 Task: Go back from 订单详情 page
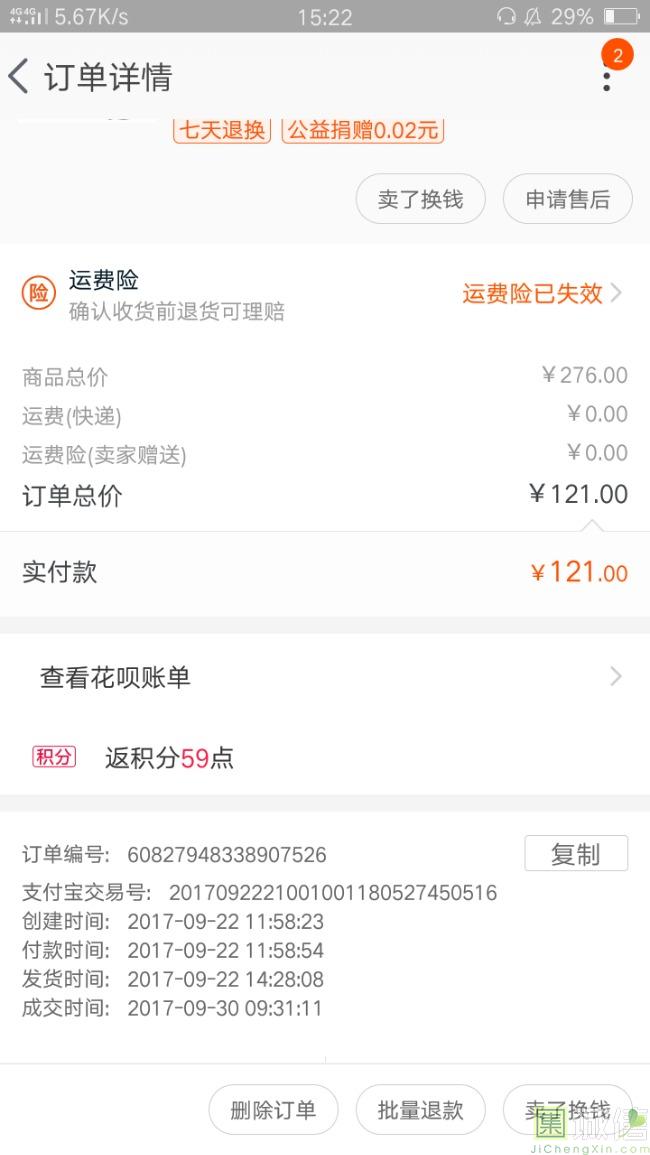pyautogui.click(x=20, y=77)
